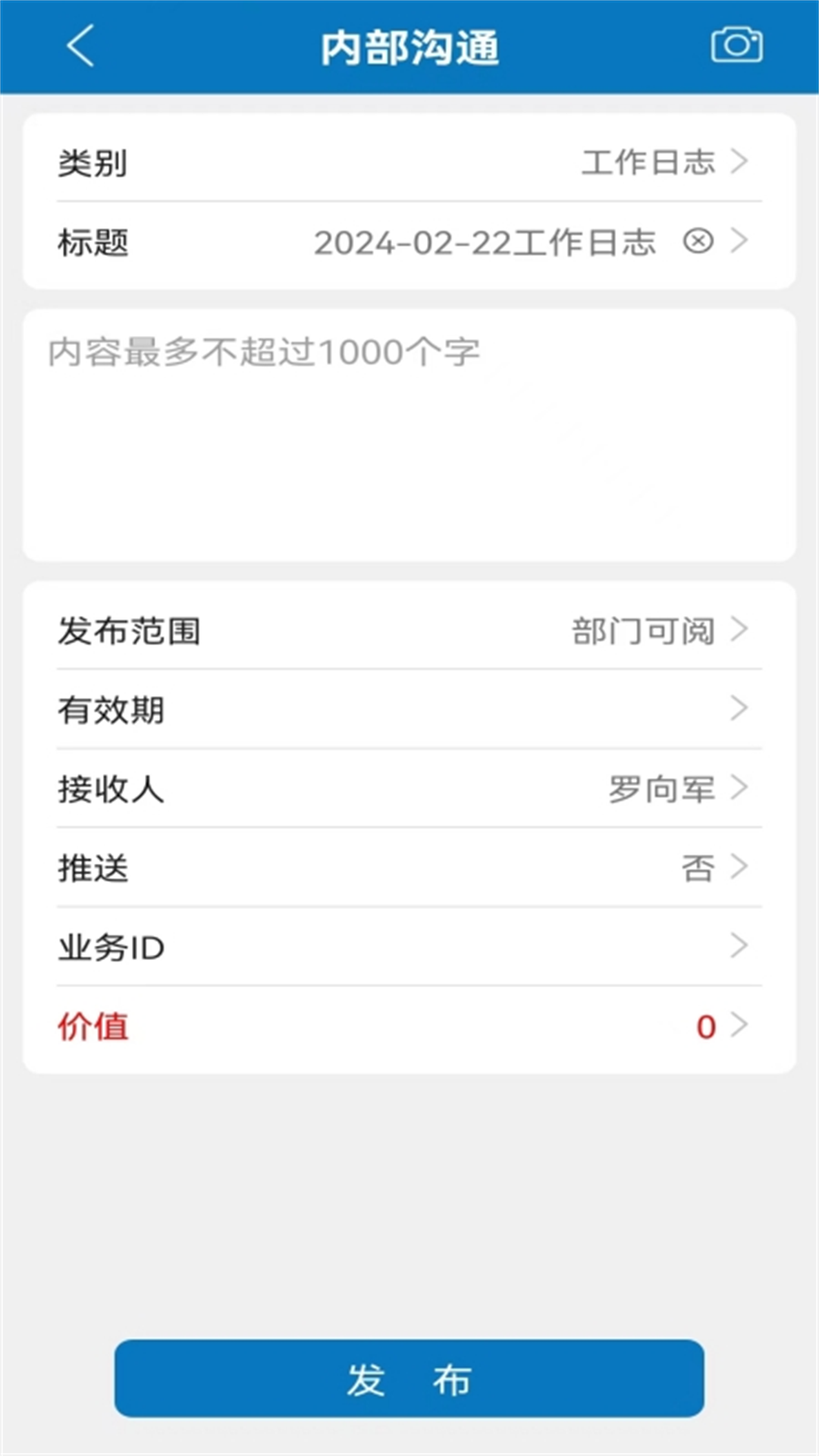Go back from 内部沟通 screen
This screenshot has width=819, height=1456.
(x=80, y=46)
